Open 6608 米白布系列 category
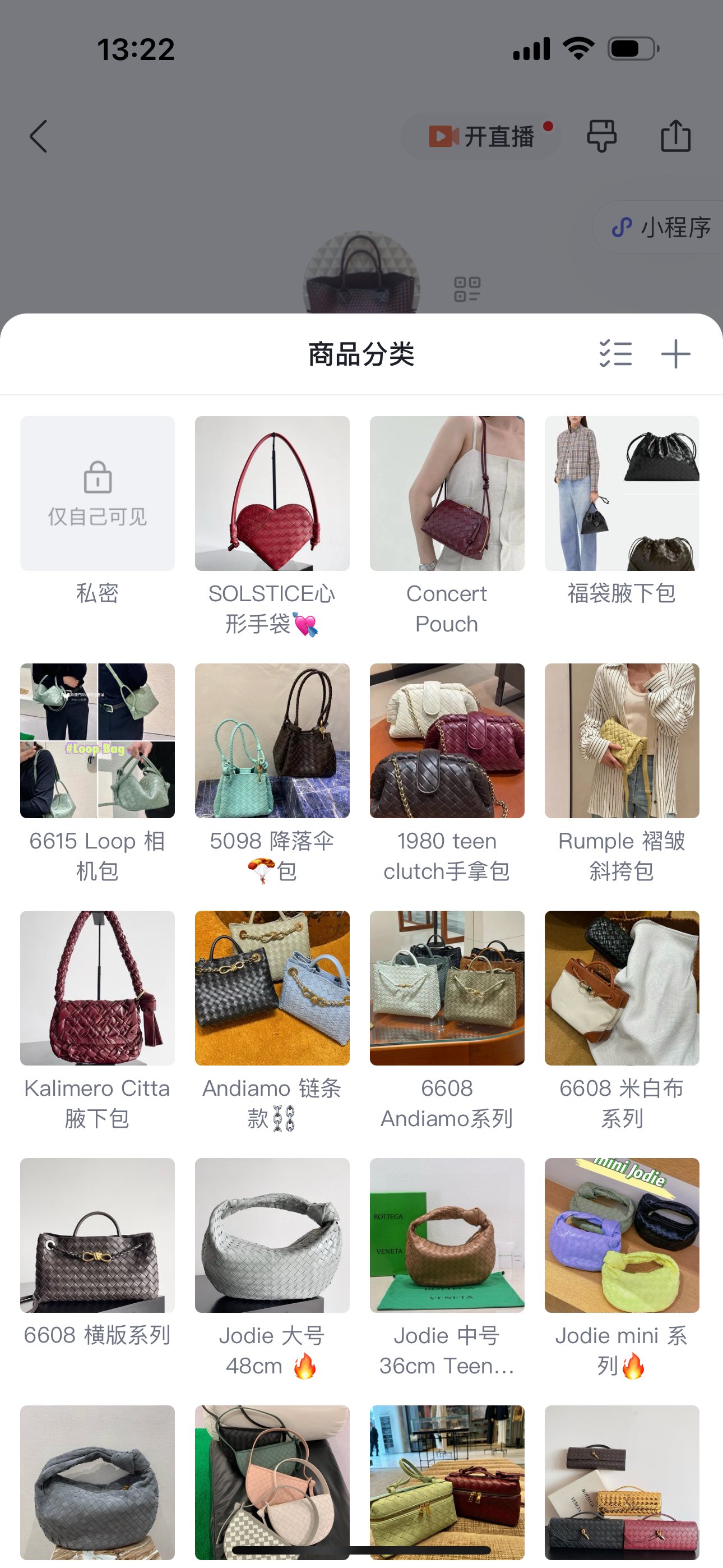The image size is (723, 1568). [622, 988]
